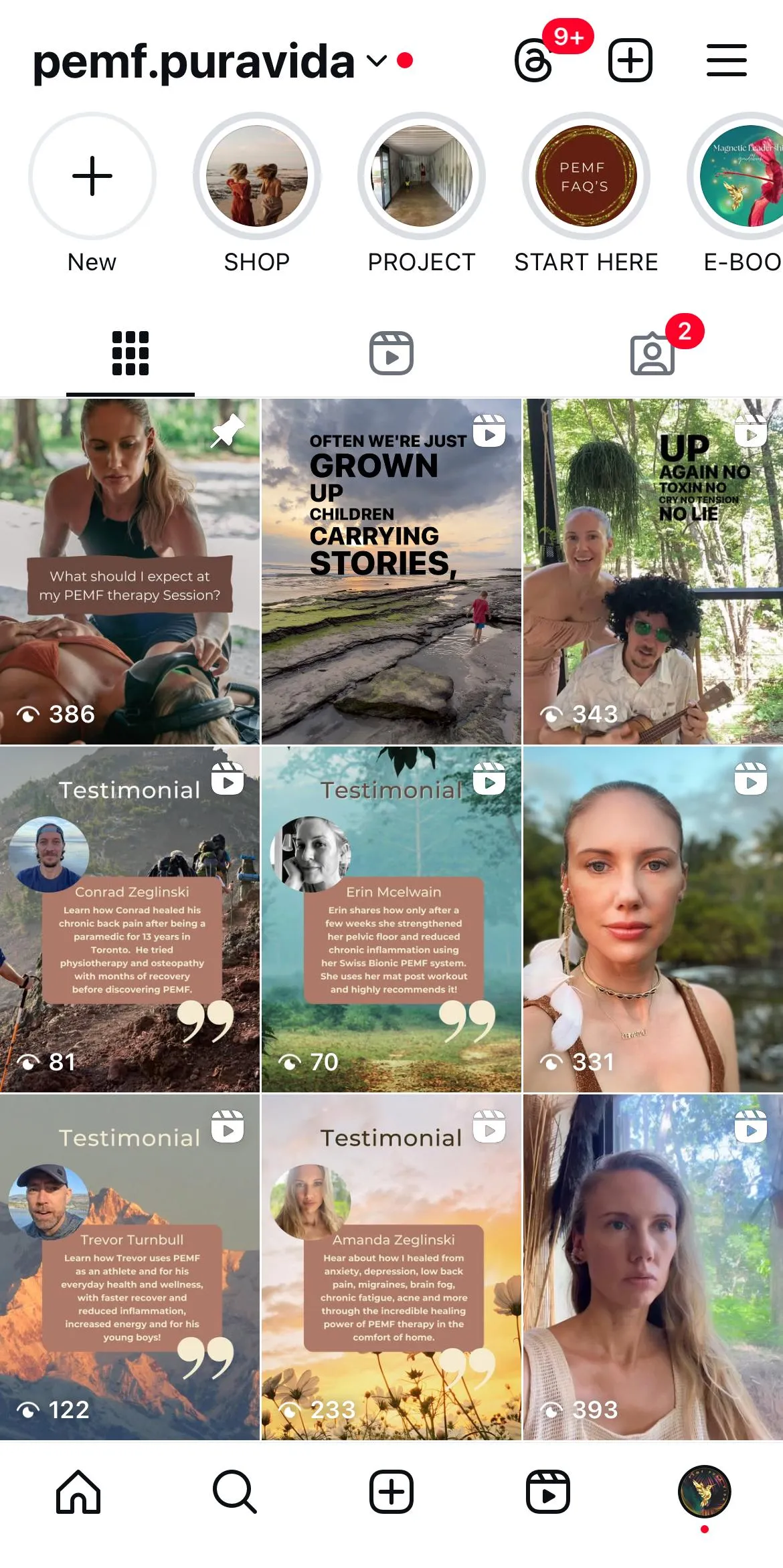The image size is (783, 1568).
Task: Open Amanda Zeglinski's testimonial reel
Action: pos(391,1267)
